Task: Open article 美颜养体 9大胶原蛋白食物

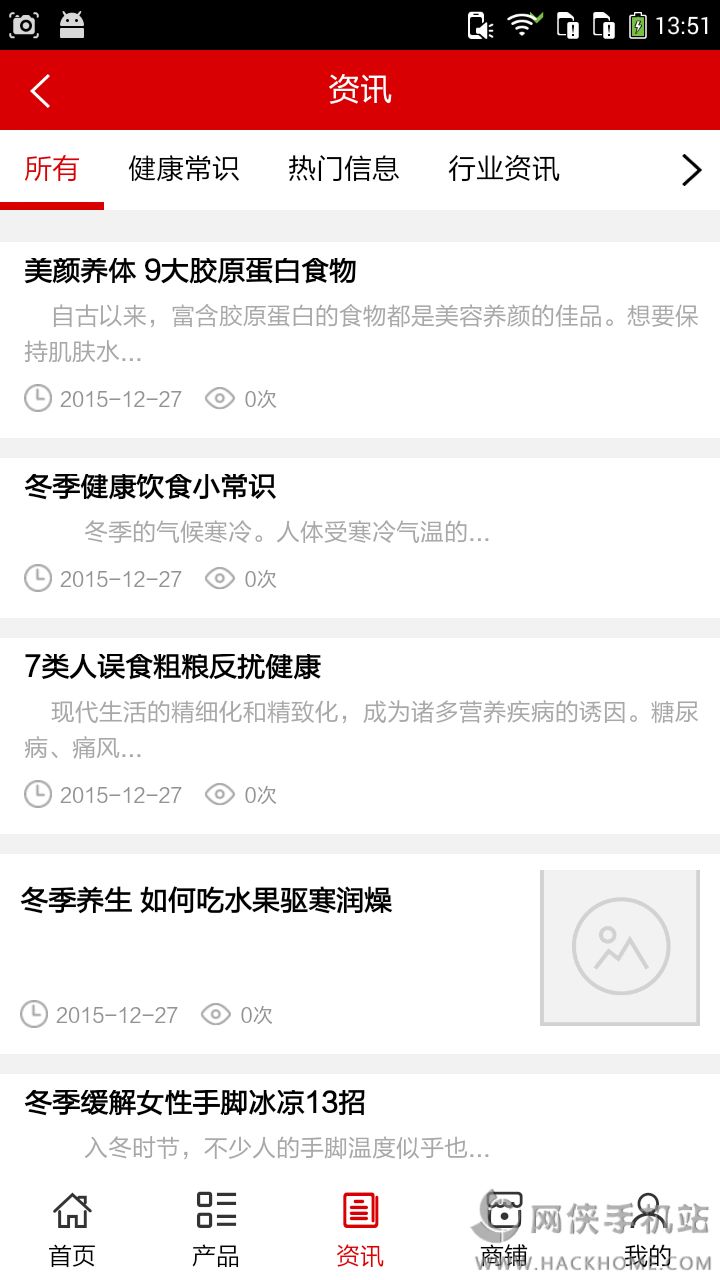Action: 190,271
